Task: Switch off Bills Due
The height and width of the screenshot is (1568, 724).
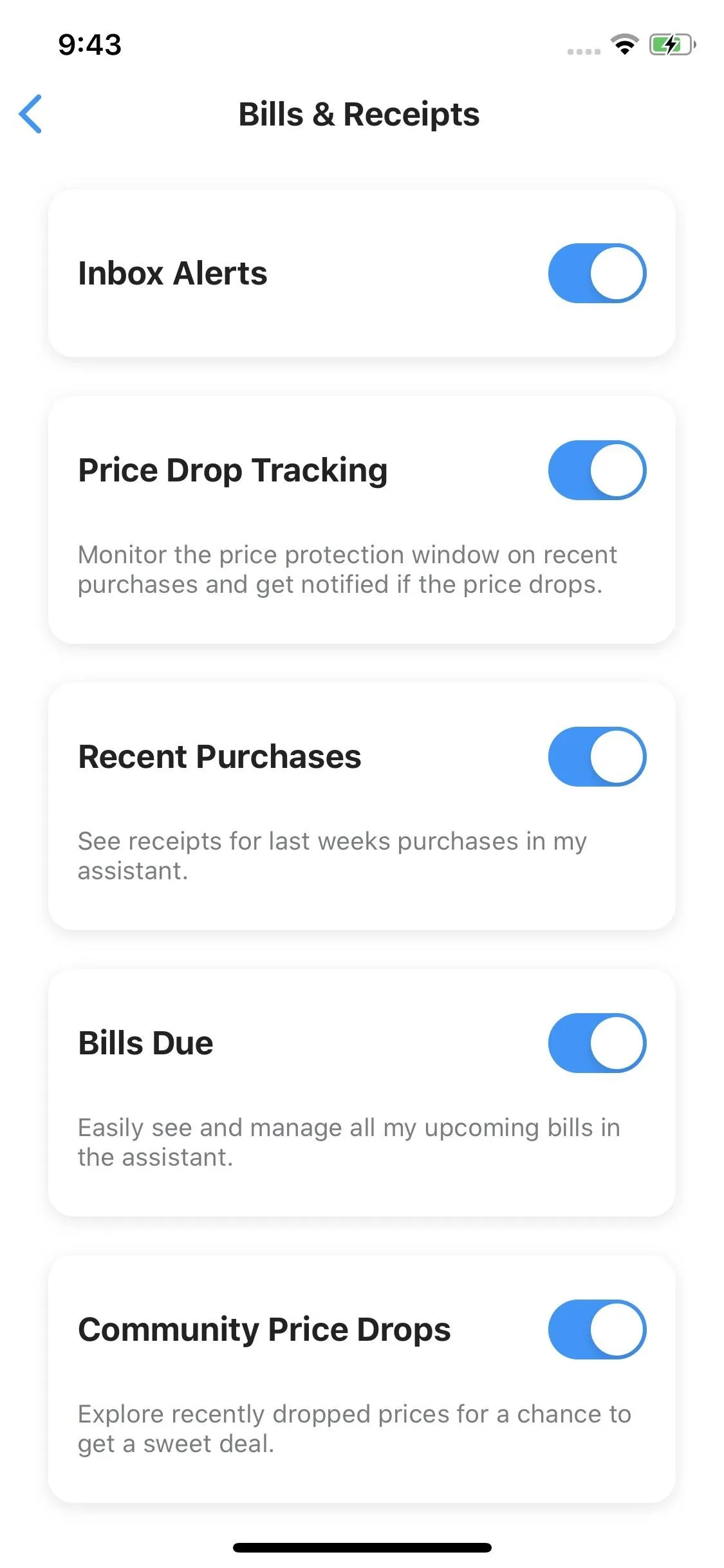Action: click(x=597, y=1043)
